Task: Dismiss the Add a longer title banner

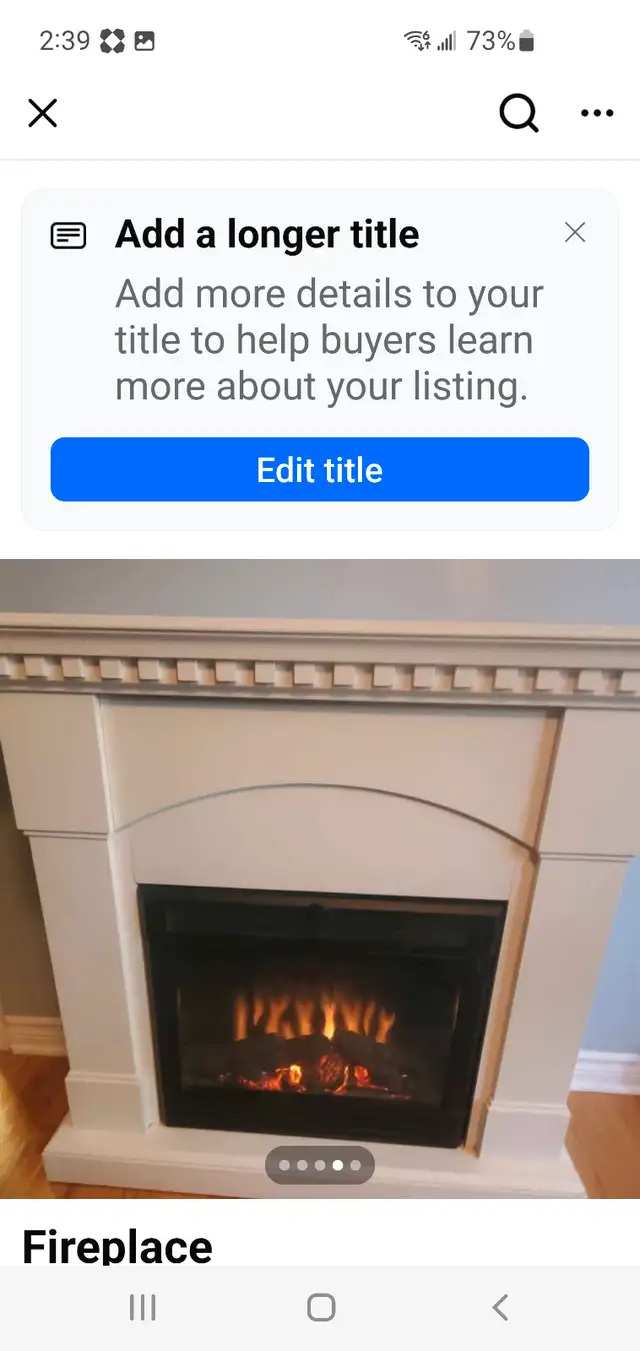Action: (x=575, y=232)
